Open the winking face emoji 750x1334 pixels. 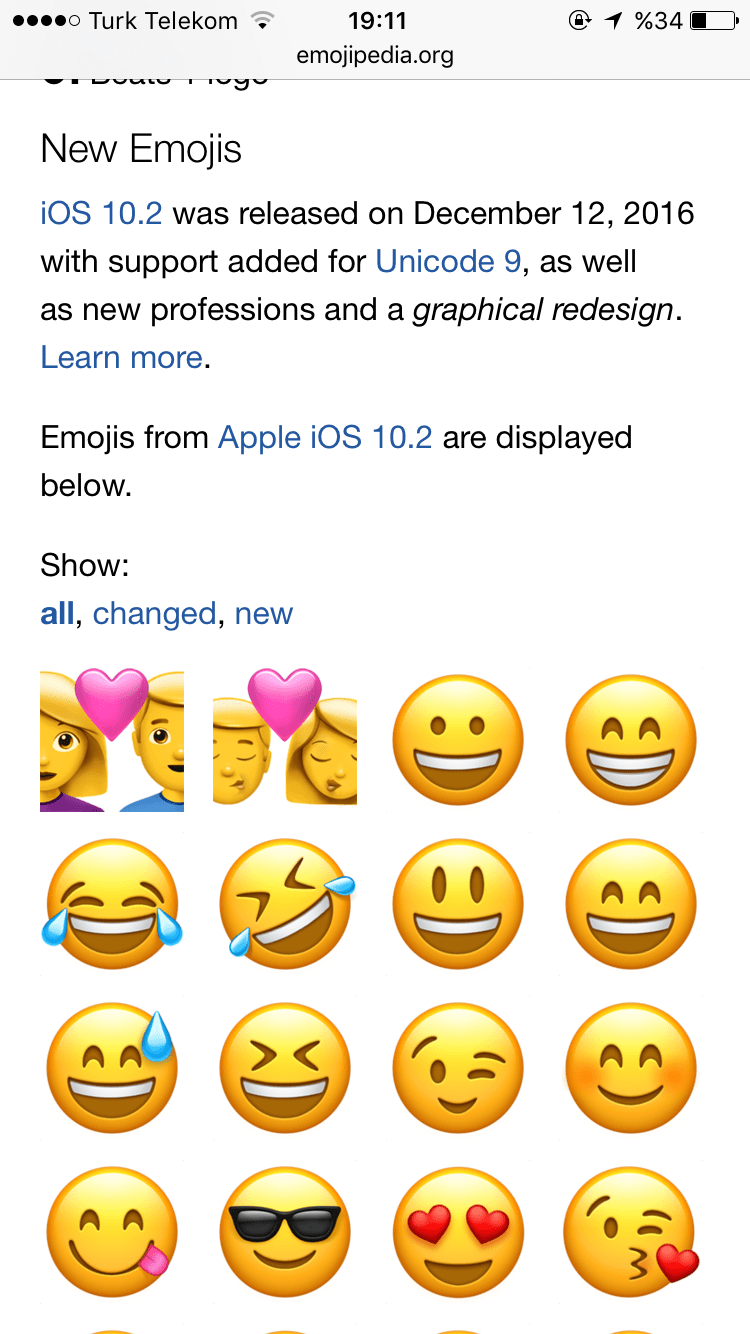(x=458, y=1068)
